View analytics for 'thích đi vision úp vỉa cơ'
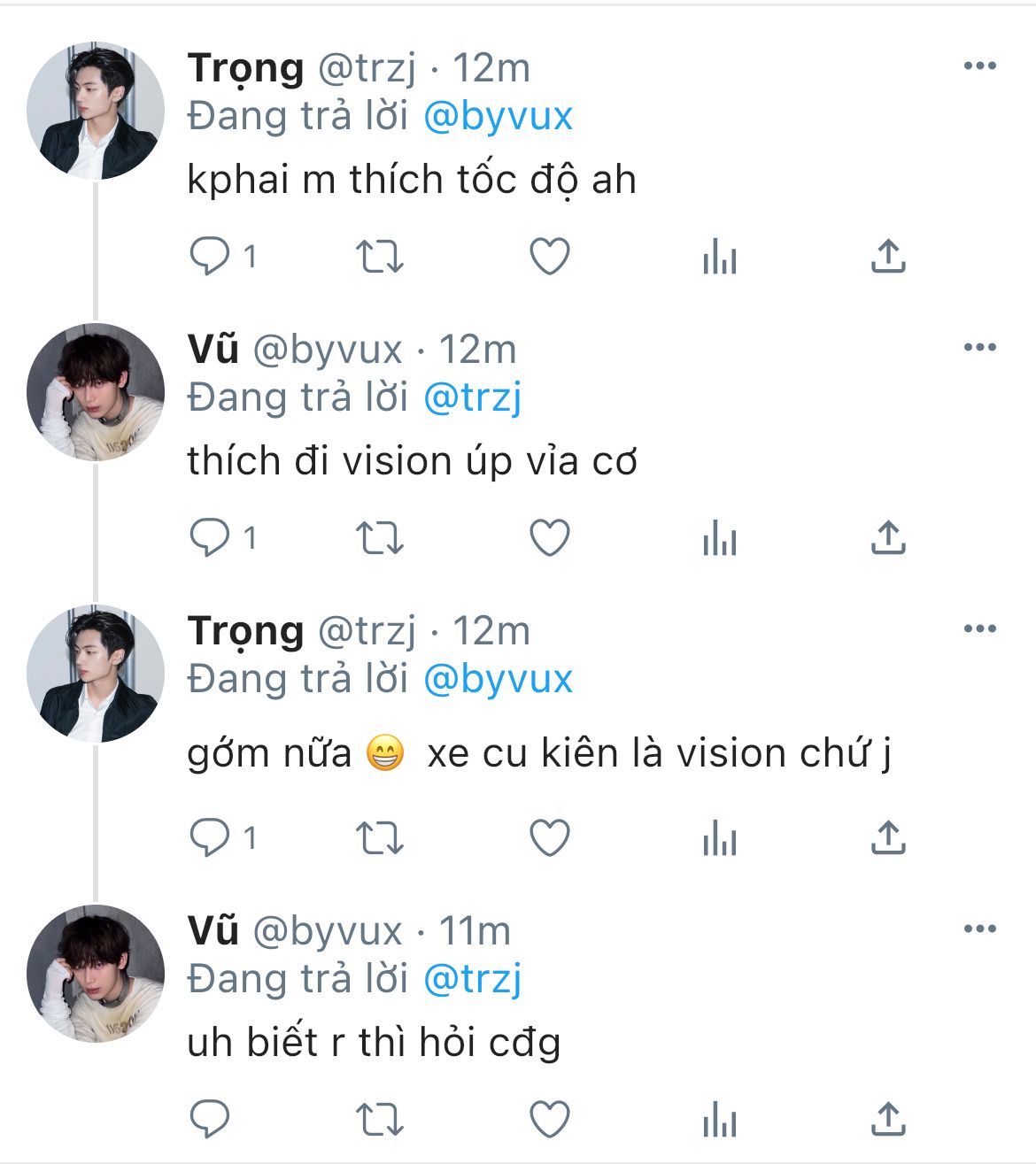The image size is (1036, 1164). coord(719,537)
